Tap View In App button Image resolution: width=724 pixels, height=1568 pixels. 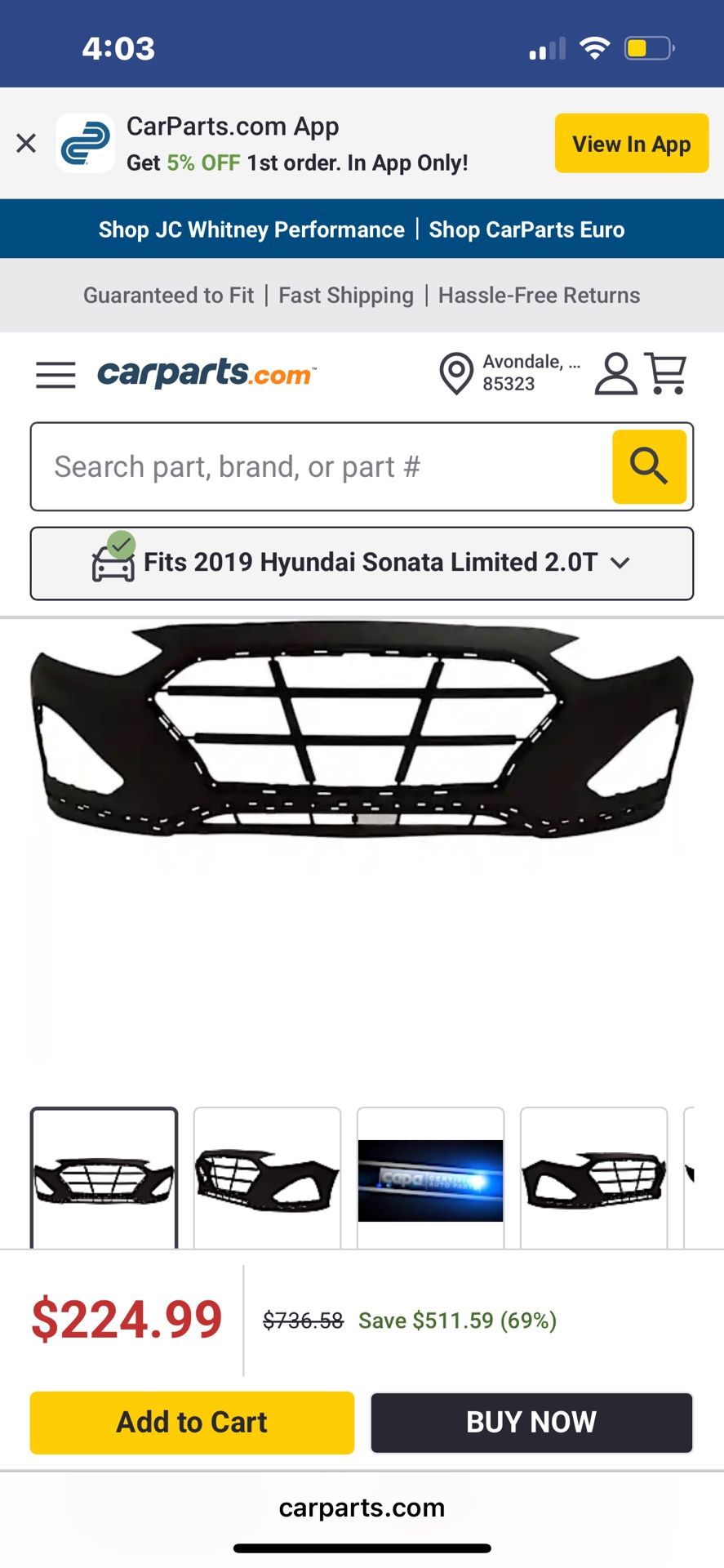tap(631, 144)
